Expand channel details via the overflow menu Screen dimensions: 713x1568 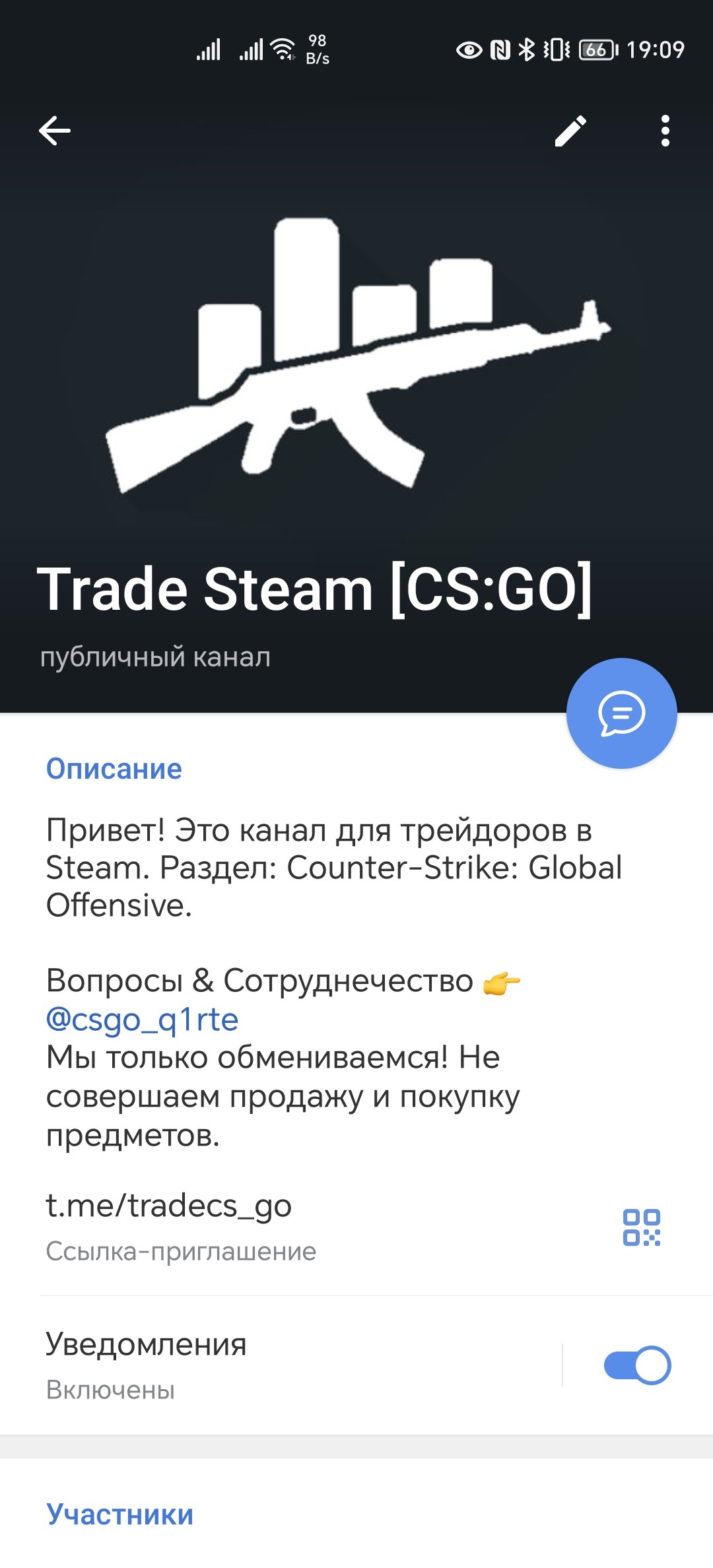pos(667,130)
